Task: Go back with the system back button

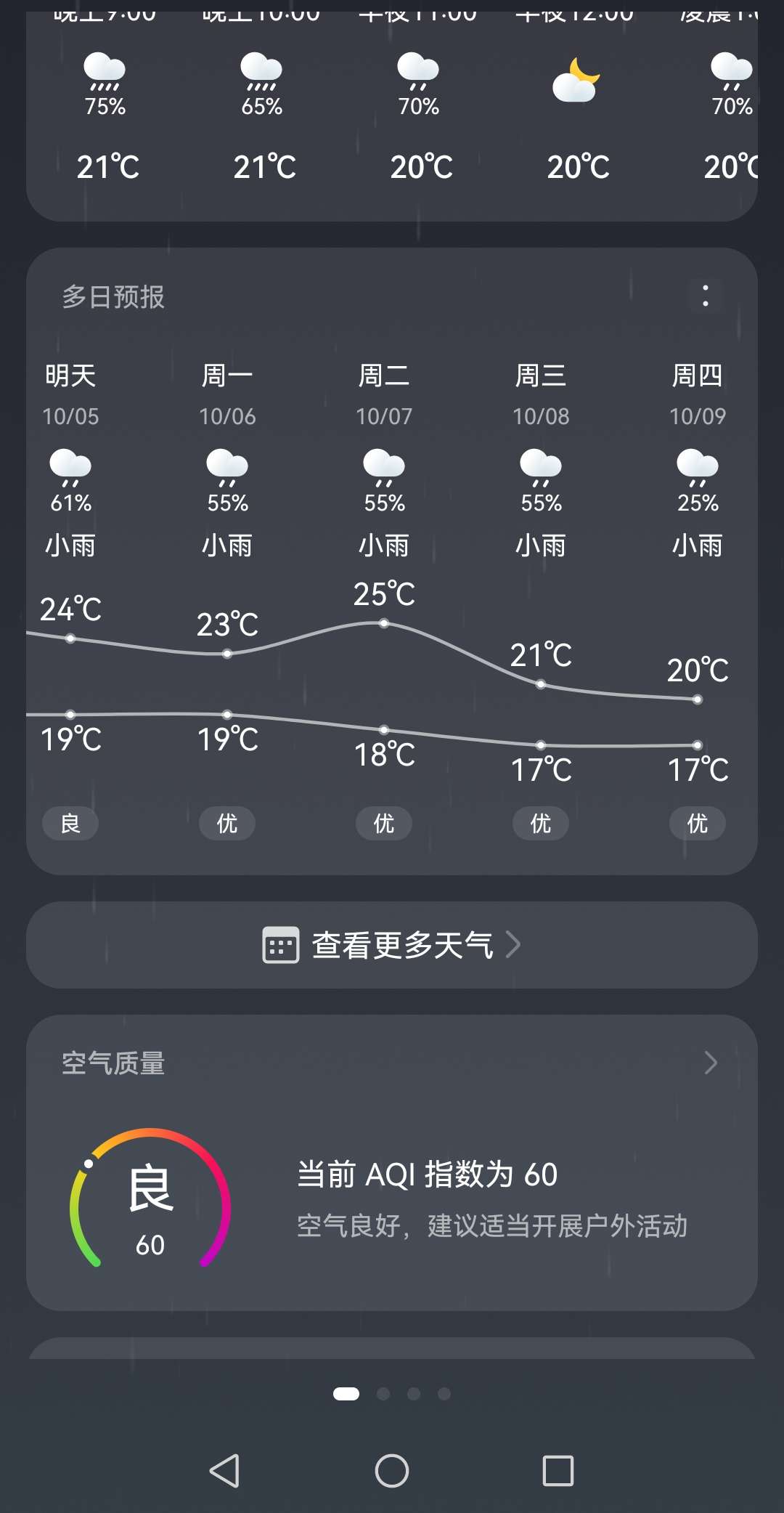Action: tap(224, 1471)
